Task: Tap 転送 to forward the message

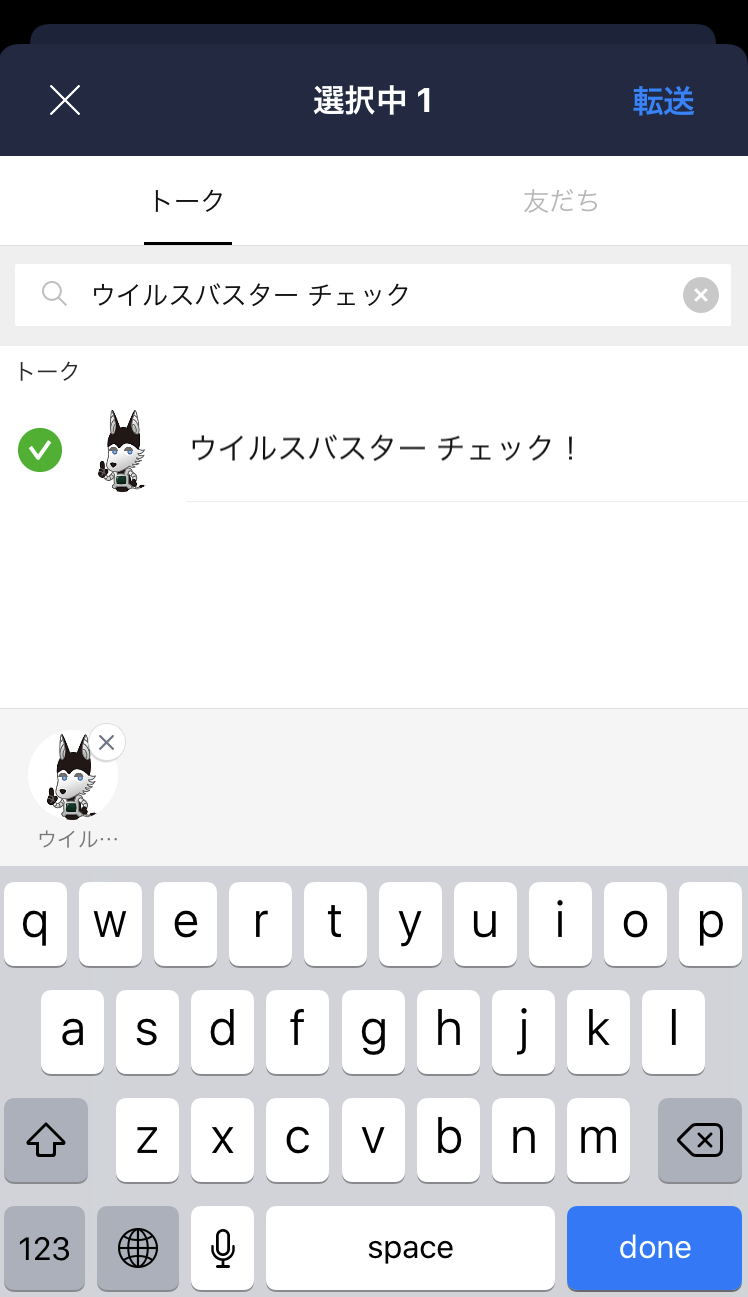Action: click(663, 101)
